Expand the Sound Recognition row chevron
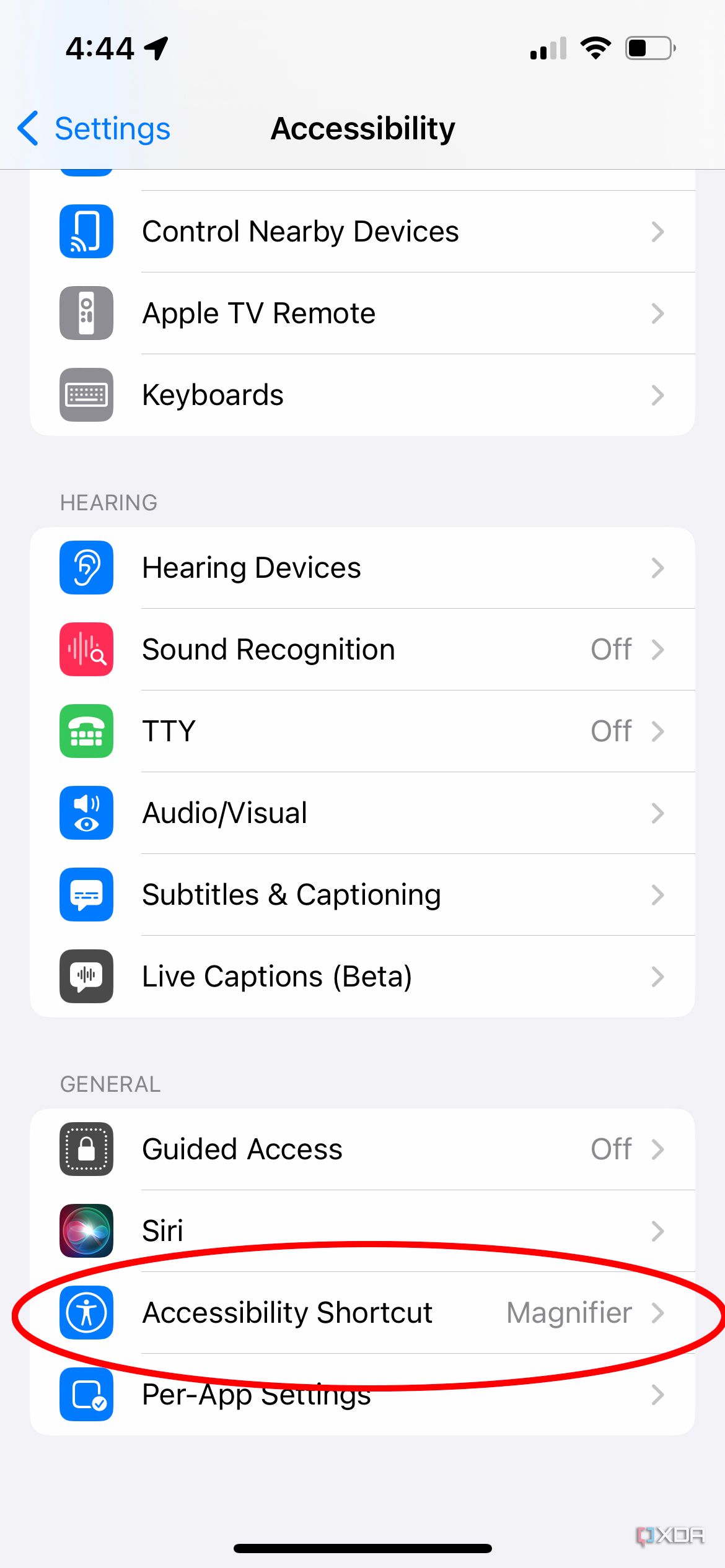725x1568 pixels. pyautogui.click(x=658, y=649)
